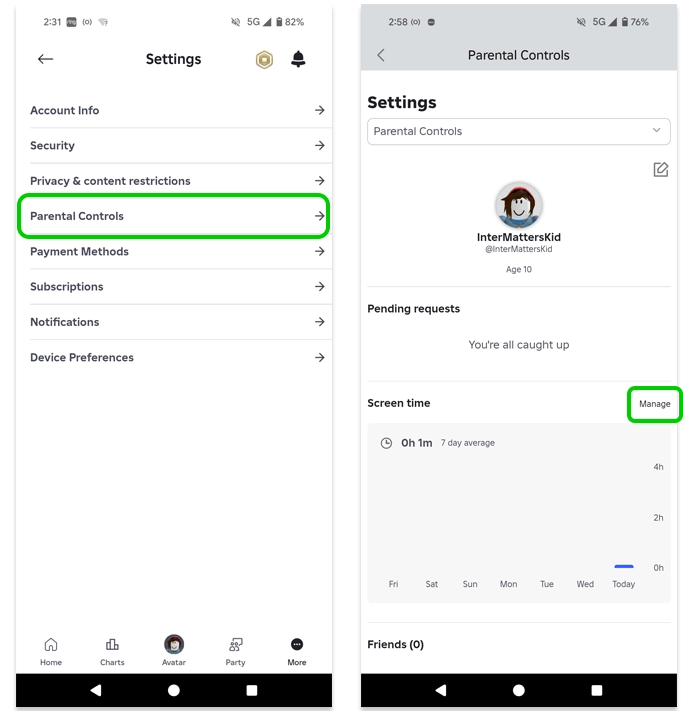This screenshot has width=690, height=711.
Task: Tap Manage next to Screen time
Action: pyautogui.click(x=655, y=404)
